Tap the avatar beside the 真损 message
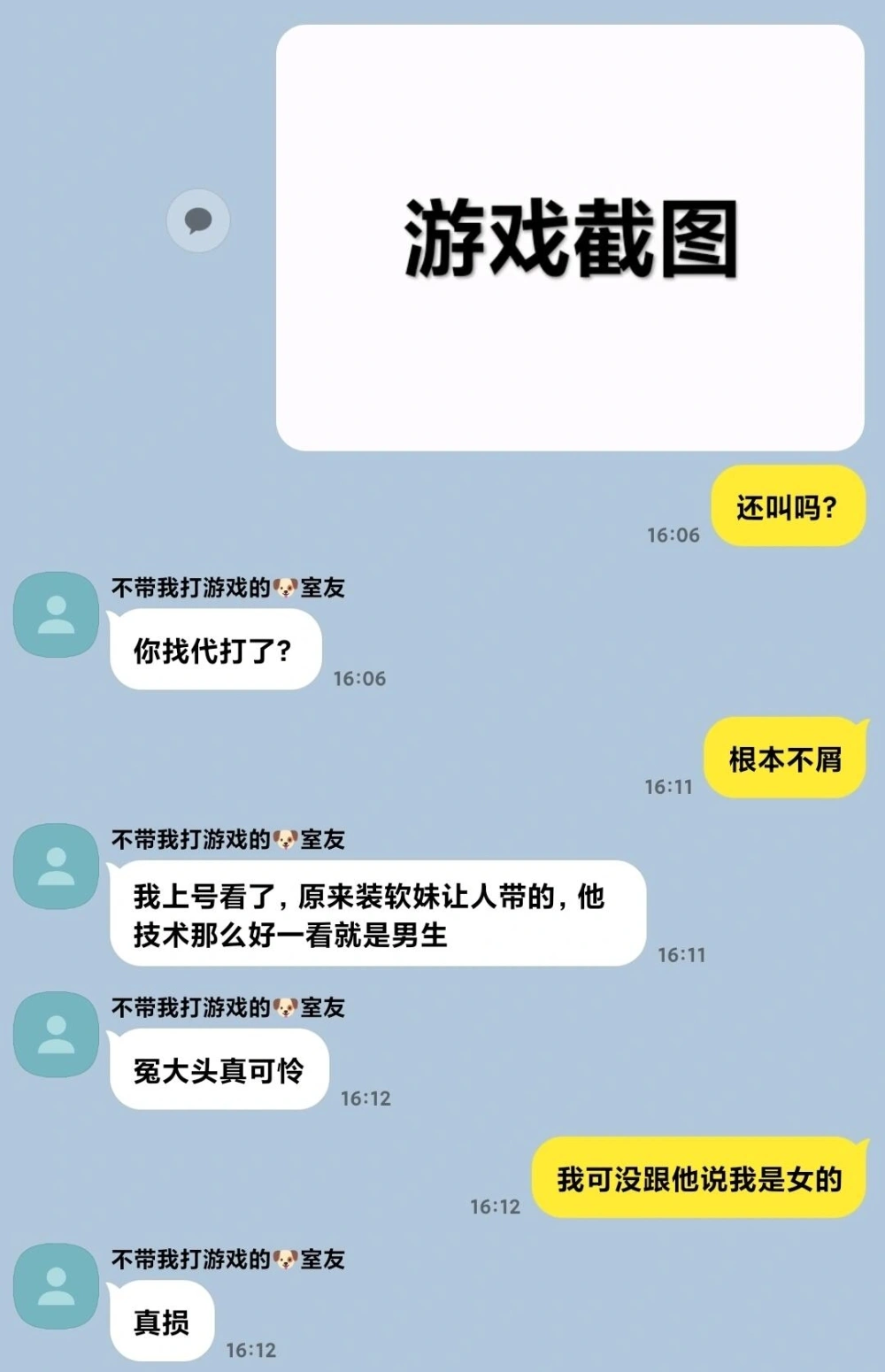 pyautogui.click(x=56, y=1286)
